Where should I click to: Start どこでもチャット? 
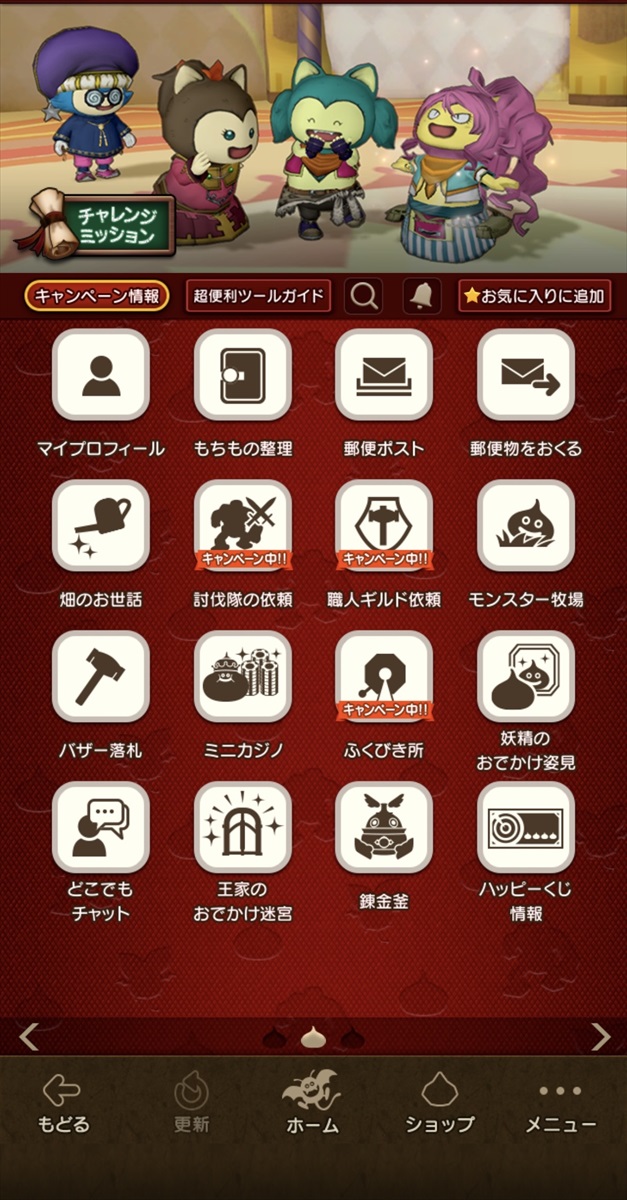(100, 828)
